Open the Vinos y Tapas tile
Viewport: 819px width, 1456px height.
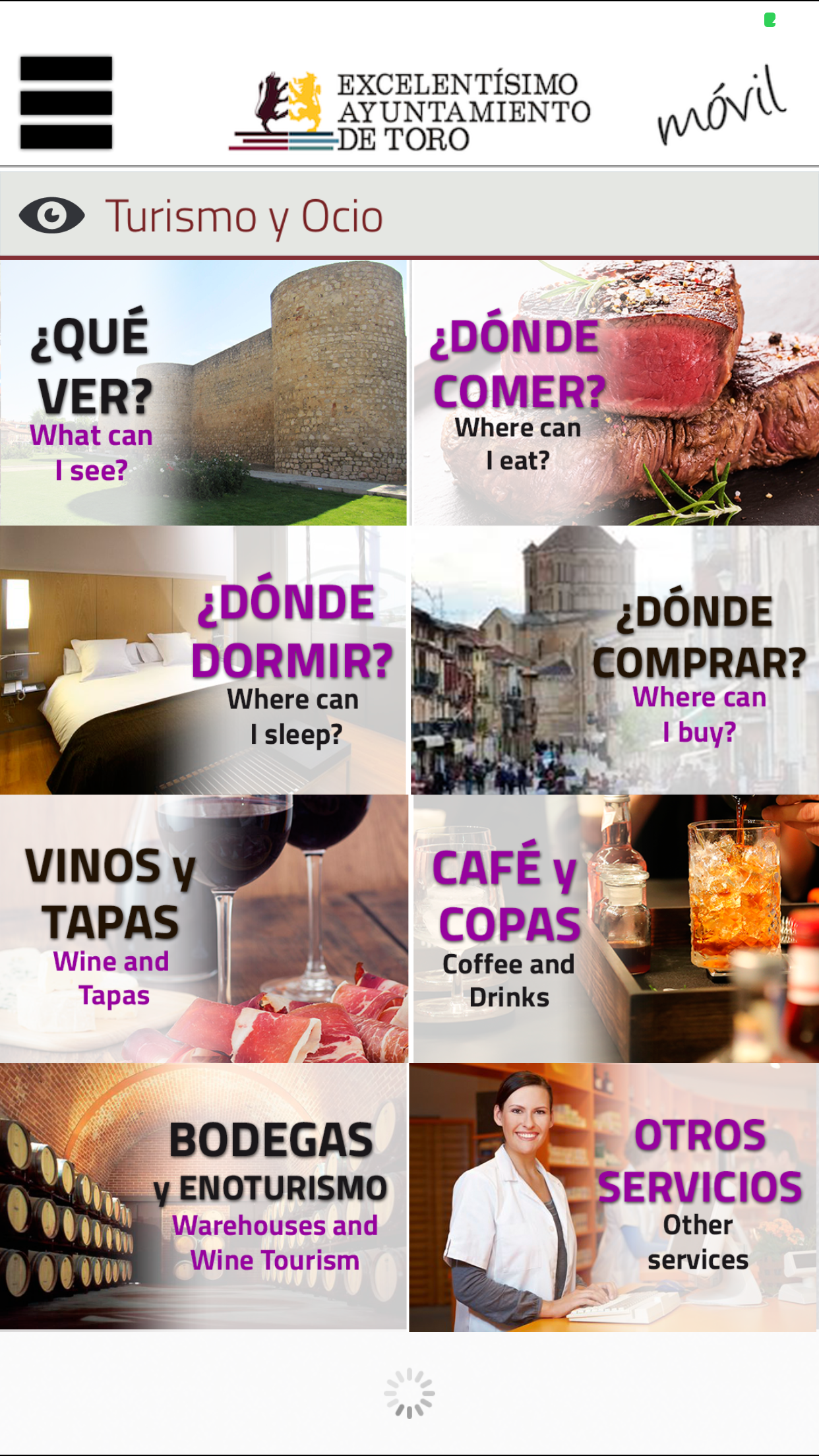[203, 928]
